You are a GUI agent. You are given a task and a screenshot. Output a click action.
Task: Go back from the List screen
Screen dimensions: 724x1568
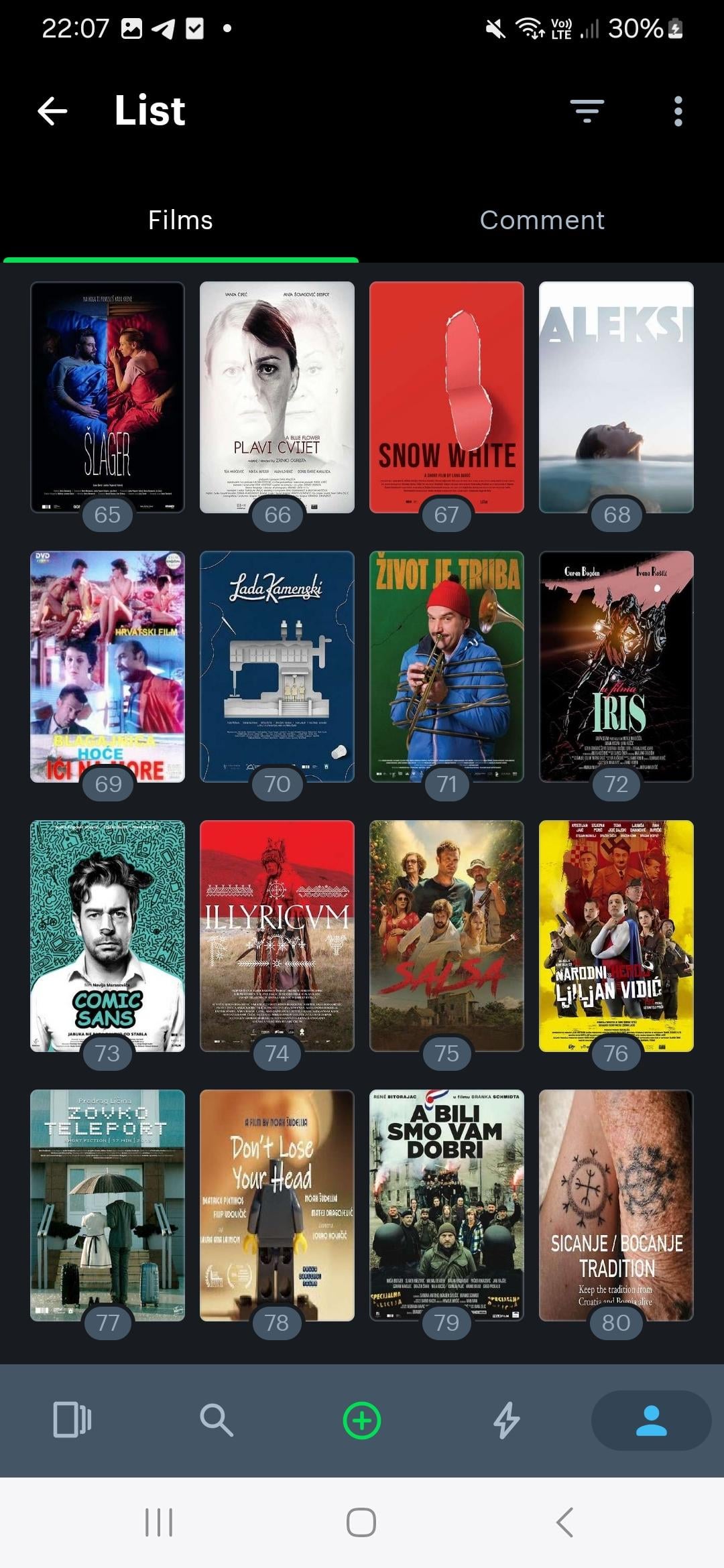(x=52, y=111)
